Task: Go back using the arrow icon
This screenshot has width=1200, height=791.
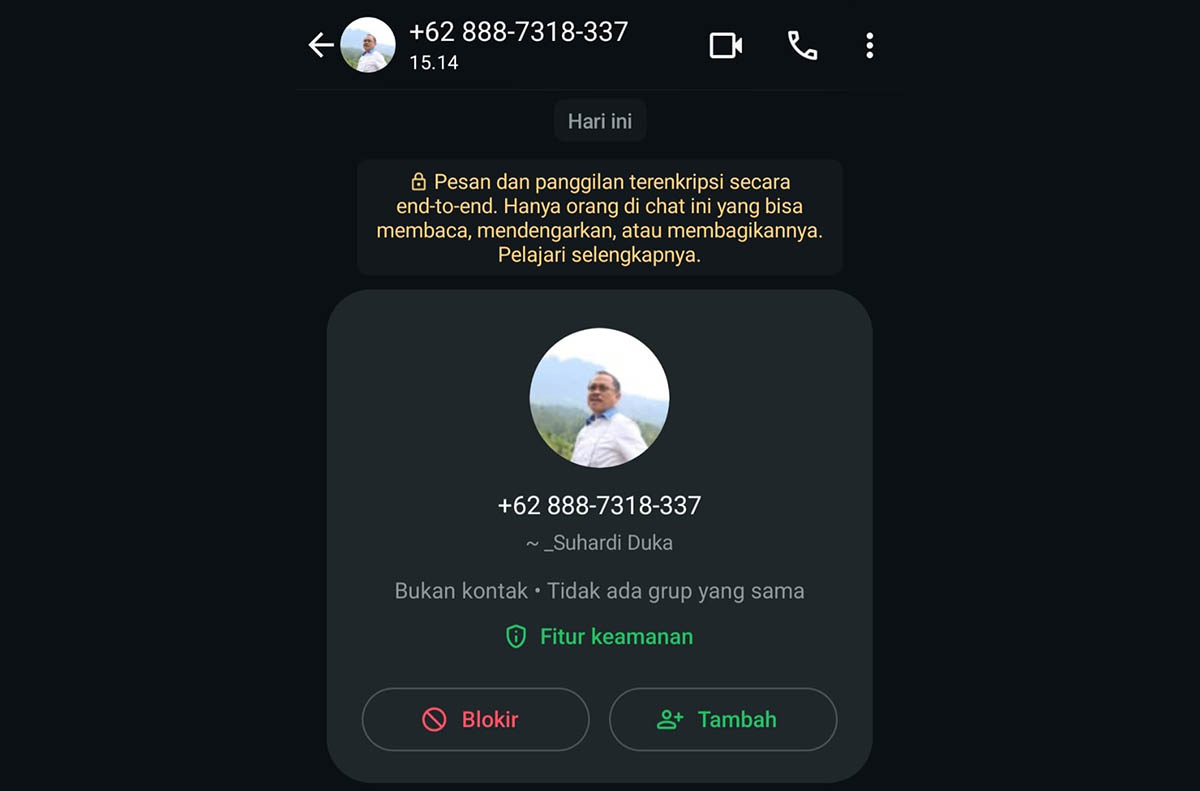Action: pyautogui.click(x=320, y=45)
